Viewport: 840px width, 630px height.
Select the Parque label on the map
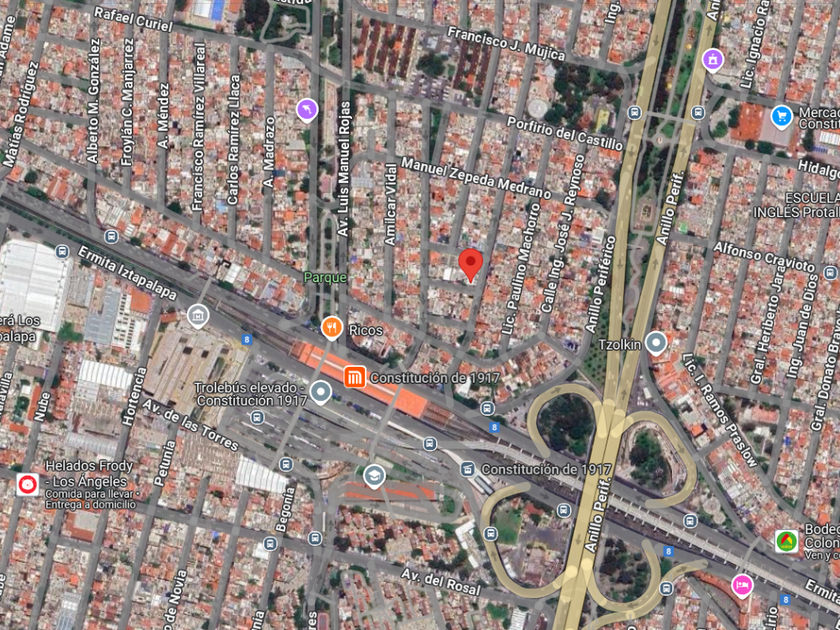pos(325,278)
